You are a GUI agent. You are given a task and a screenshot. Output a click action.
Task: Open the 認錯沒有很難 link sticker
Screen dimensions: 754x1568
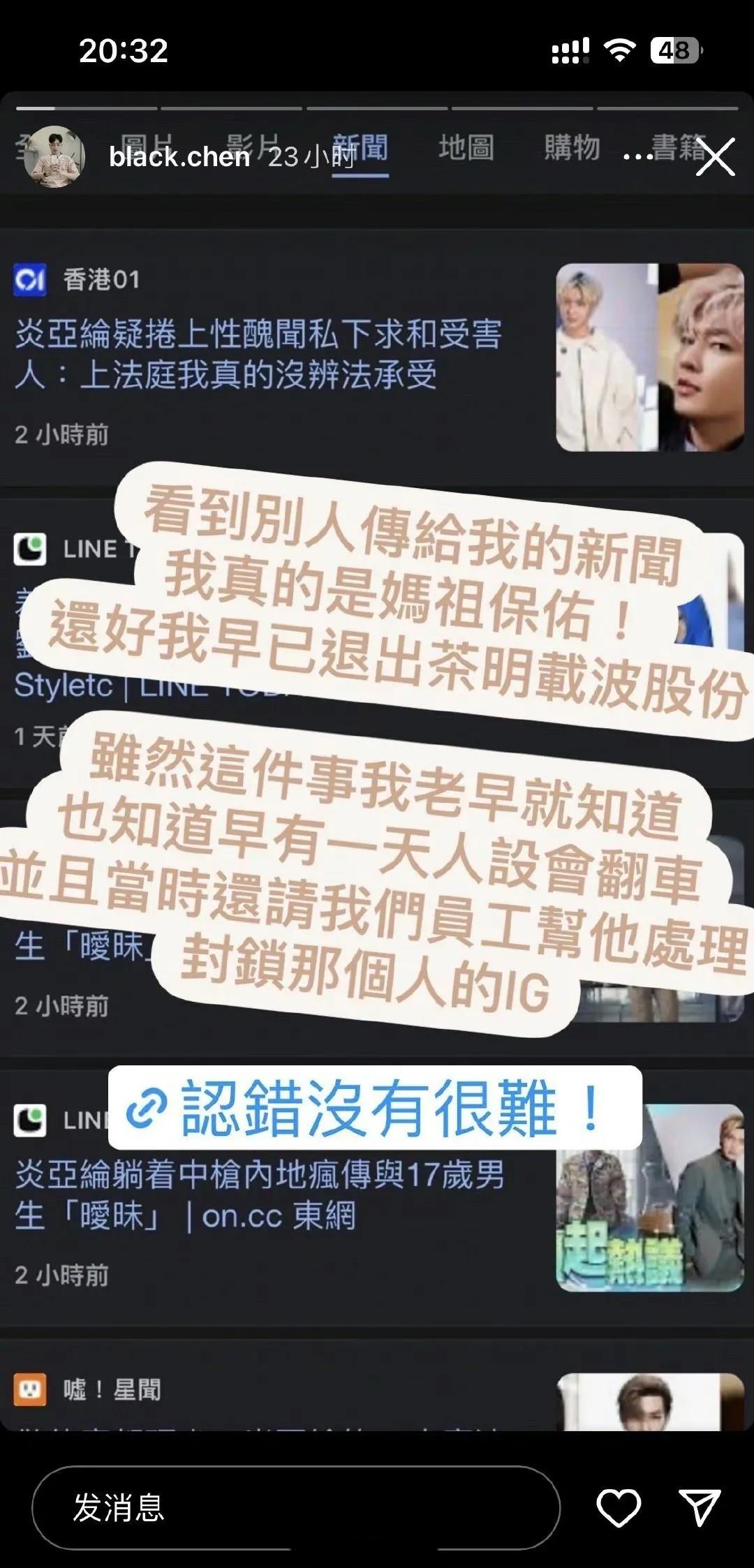click(x=375, y=1108)
